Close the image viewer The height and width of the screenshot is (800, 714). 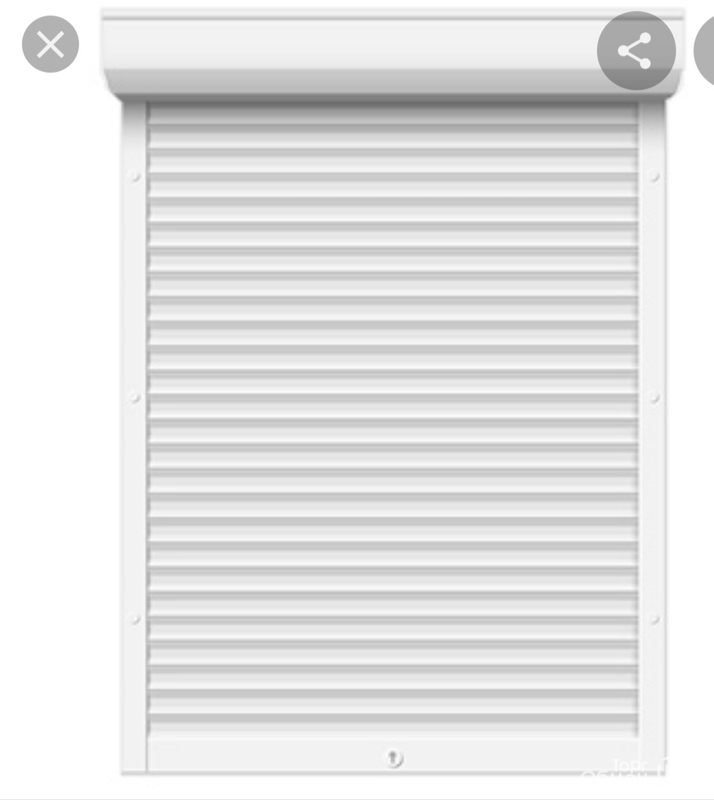coord(50,44)
